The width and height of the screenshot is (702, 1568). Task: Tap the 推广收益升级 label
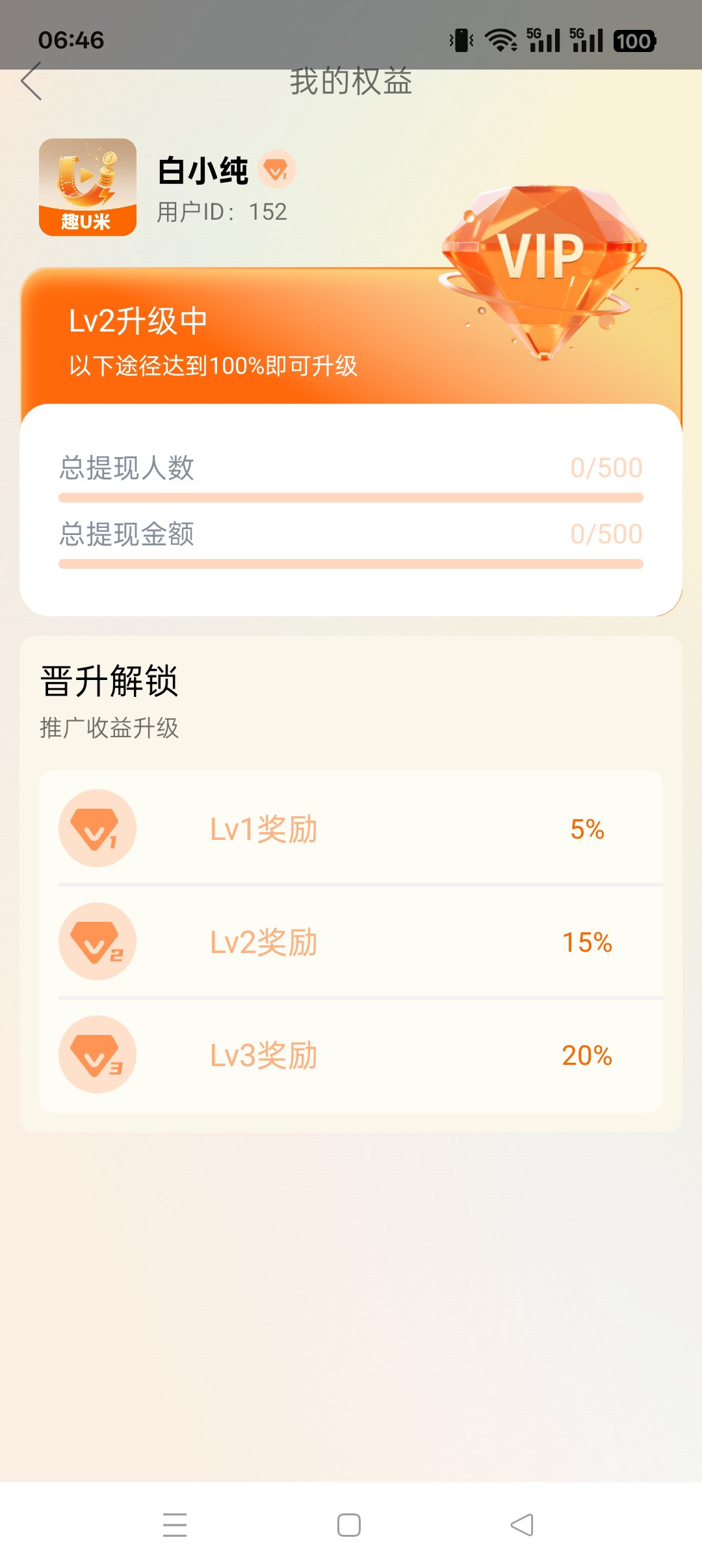(109, 729)
